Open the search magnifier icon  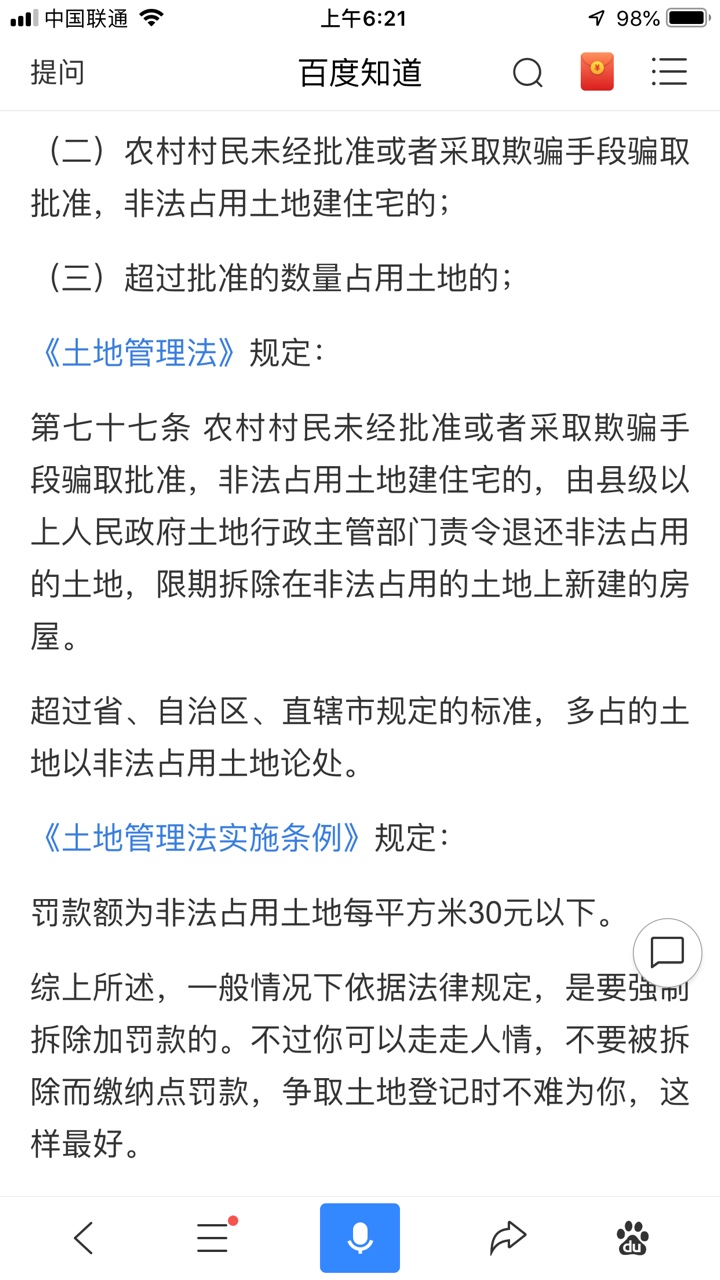tap(527, 73)
